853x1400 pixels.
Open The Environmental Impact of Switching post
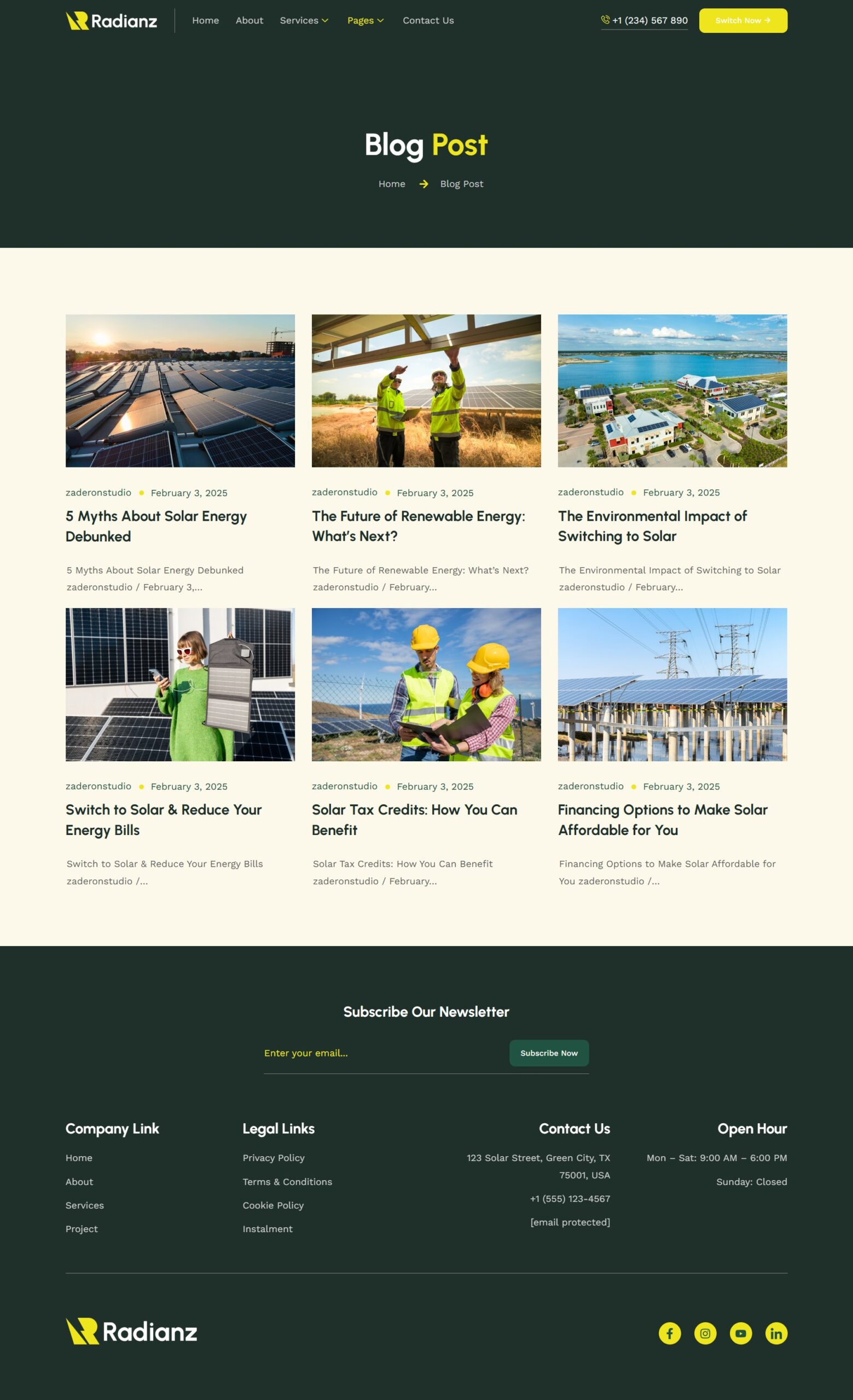652,526
